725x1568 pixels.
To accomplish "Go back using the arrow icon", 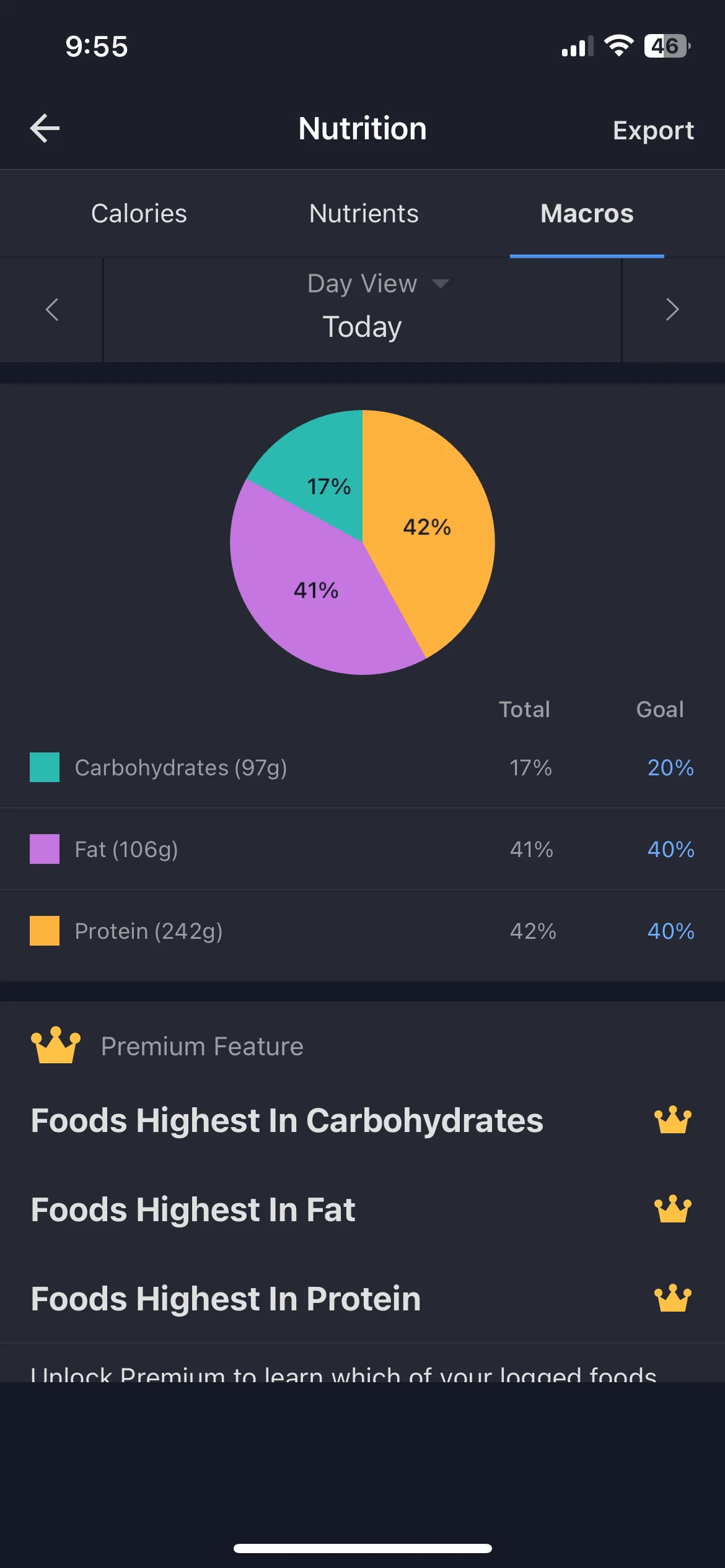I will 45,129.
